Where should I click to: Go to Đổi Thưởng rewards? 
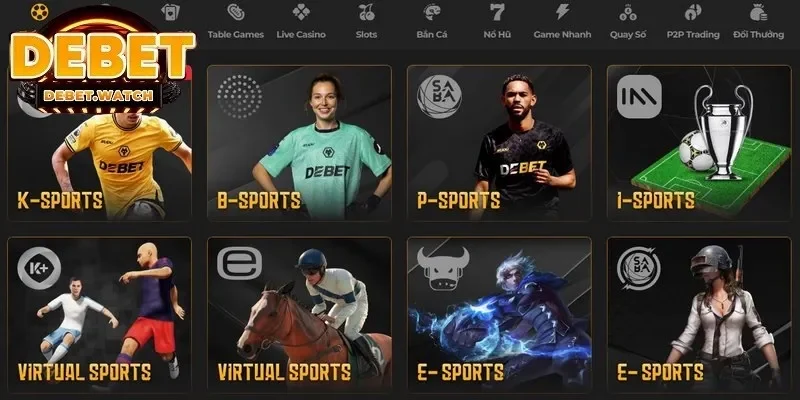click(758, 22)
